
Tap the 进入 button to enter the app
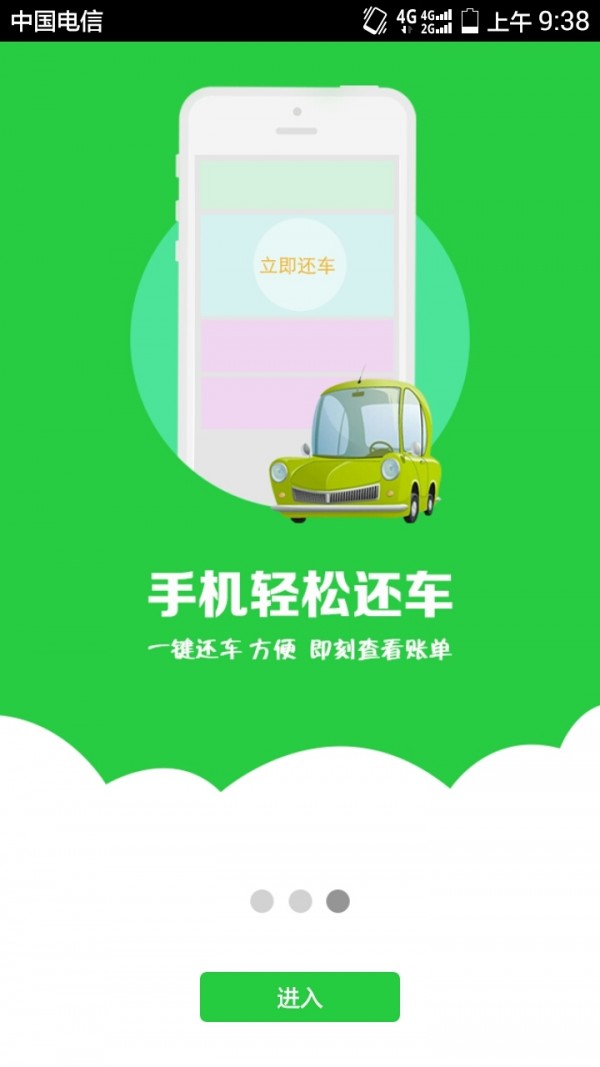pos(300,997)
